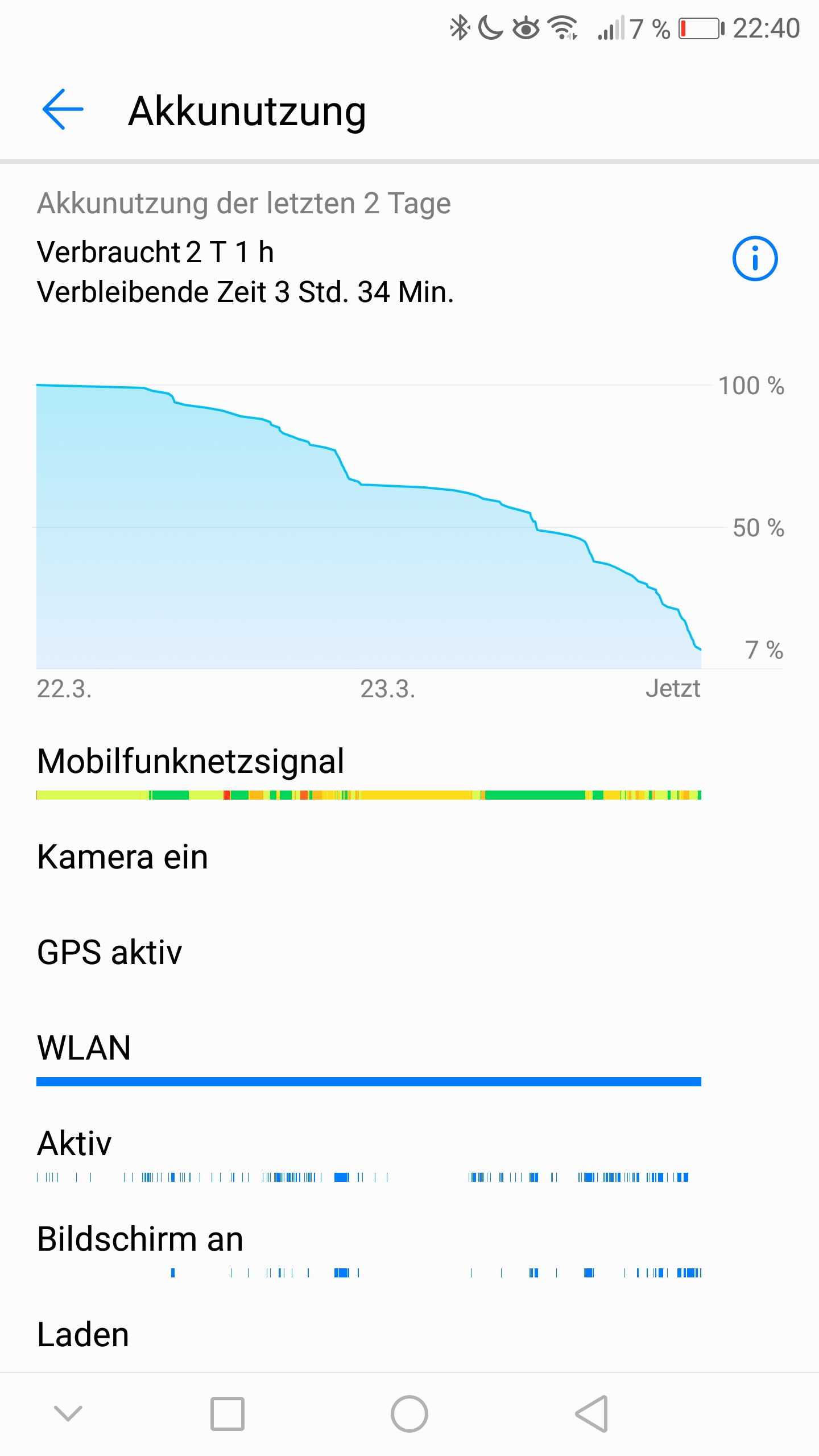The height and width of the screenshot is (1456, 819).
Task: Open recent apps via the square button
Action: [227, 1413]
